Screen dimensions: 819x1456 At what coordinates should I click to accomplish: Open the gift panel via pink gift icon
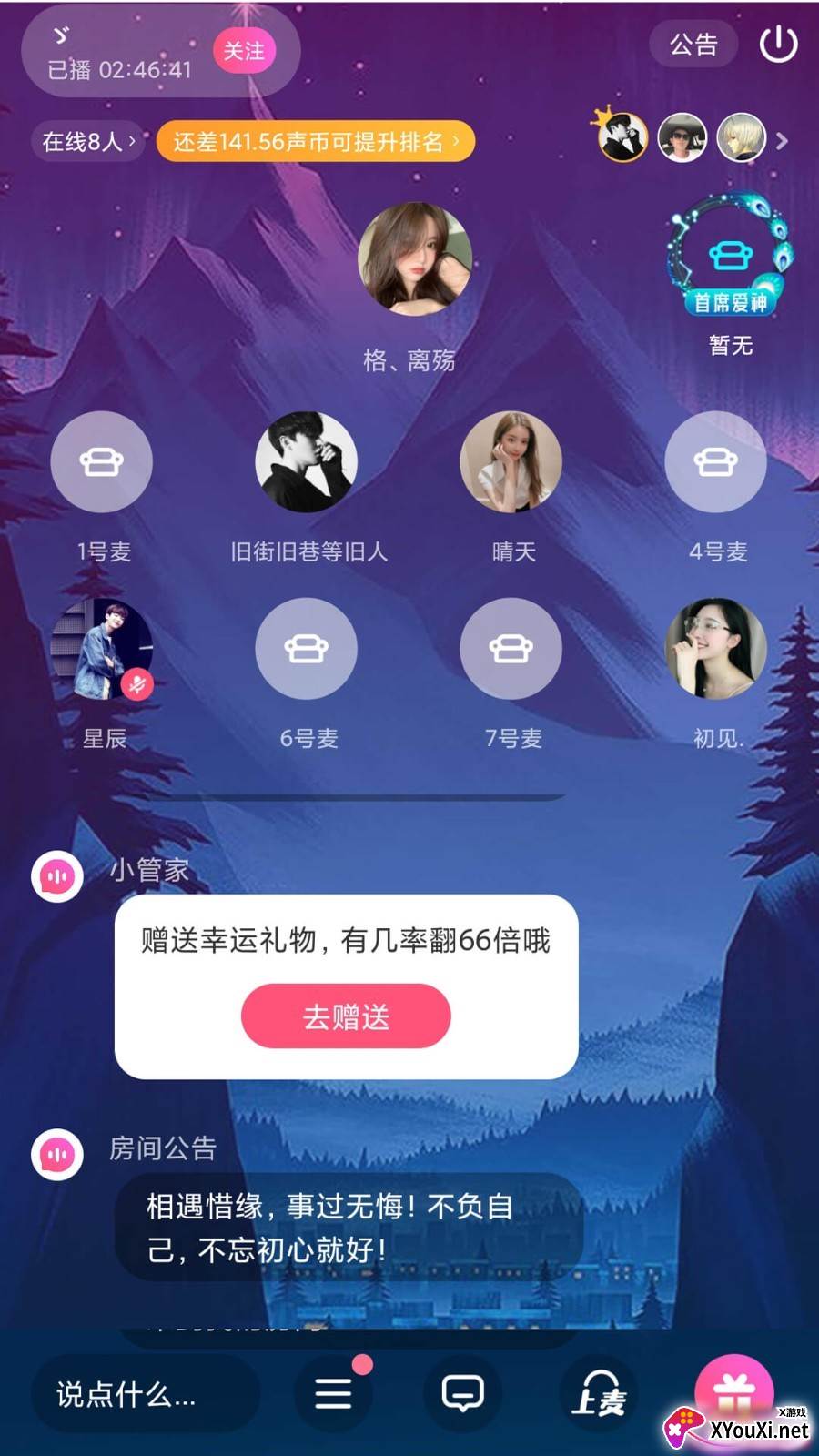[733, 1392]
